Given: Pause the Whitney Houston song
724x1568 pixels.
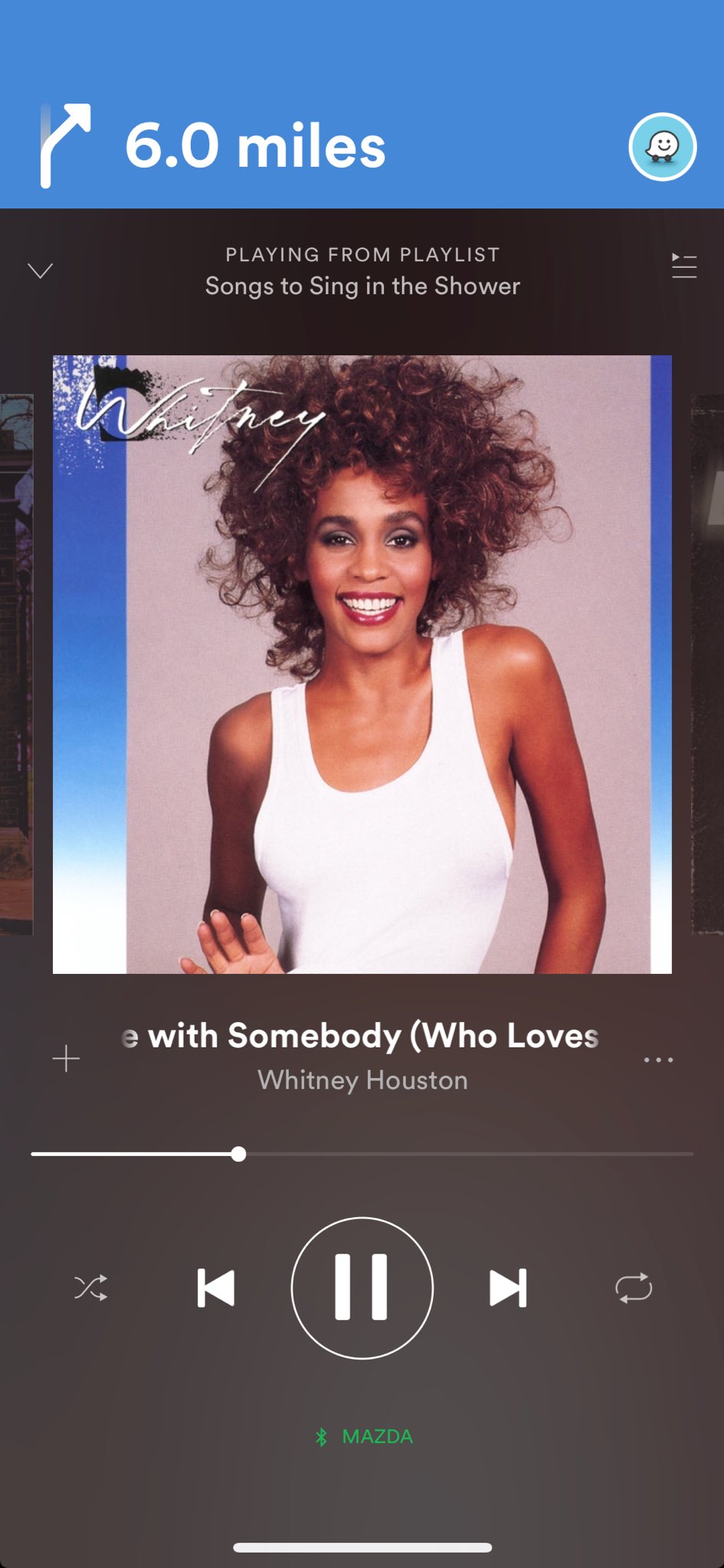Looking at the screenshot, I should click(x=362, y=1288).
